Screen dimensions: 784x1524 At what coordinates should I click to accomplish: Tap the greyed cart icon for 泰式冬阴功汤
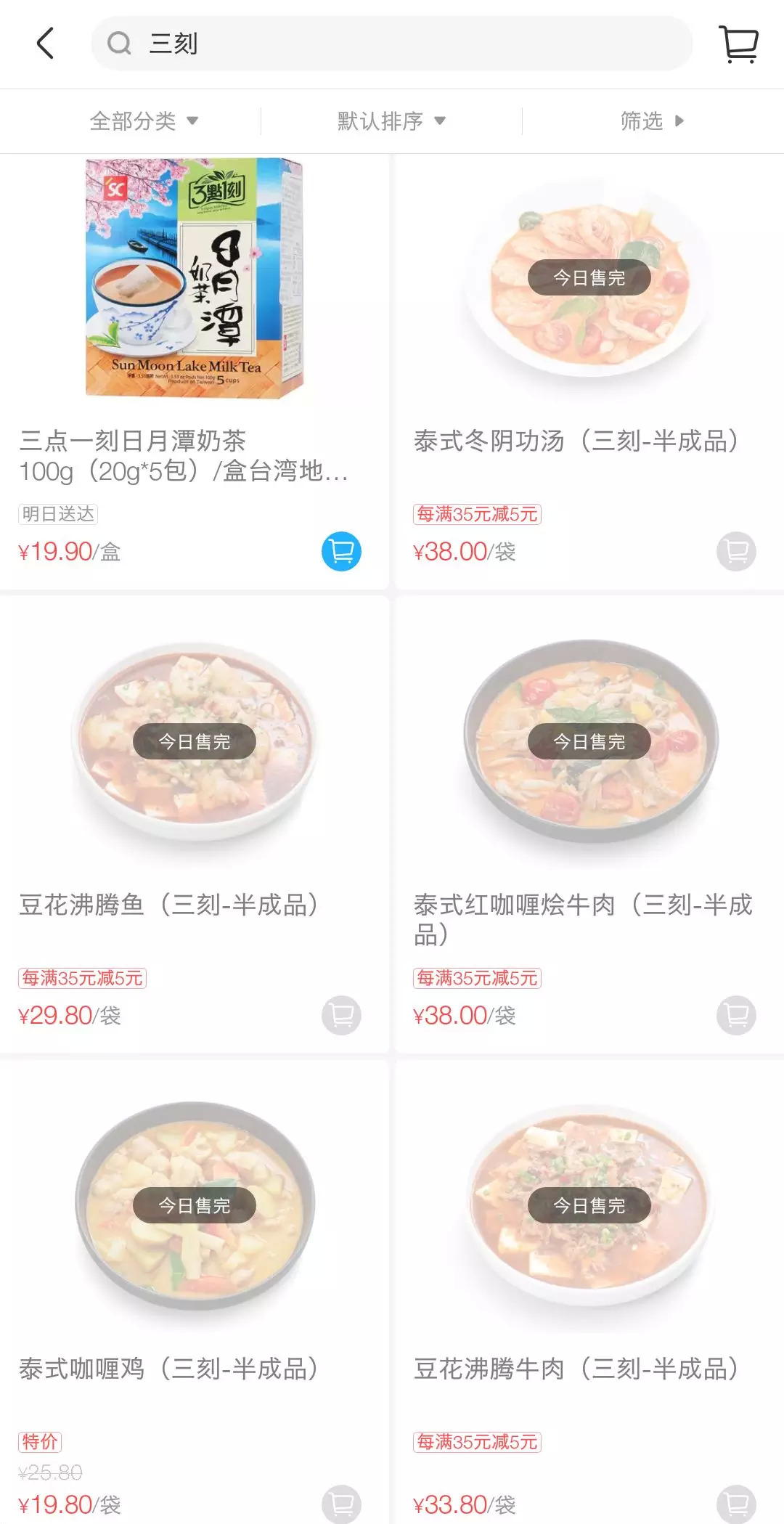[736, 551]
